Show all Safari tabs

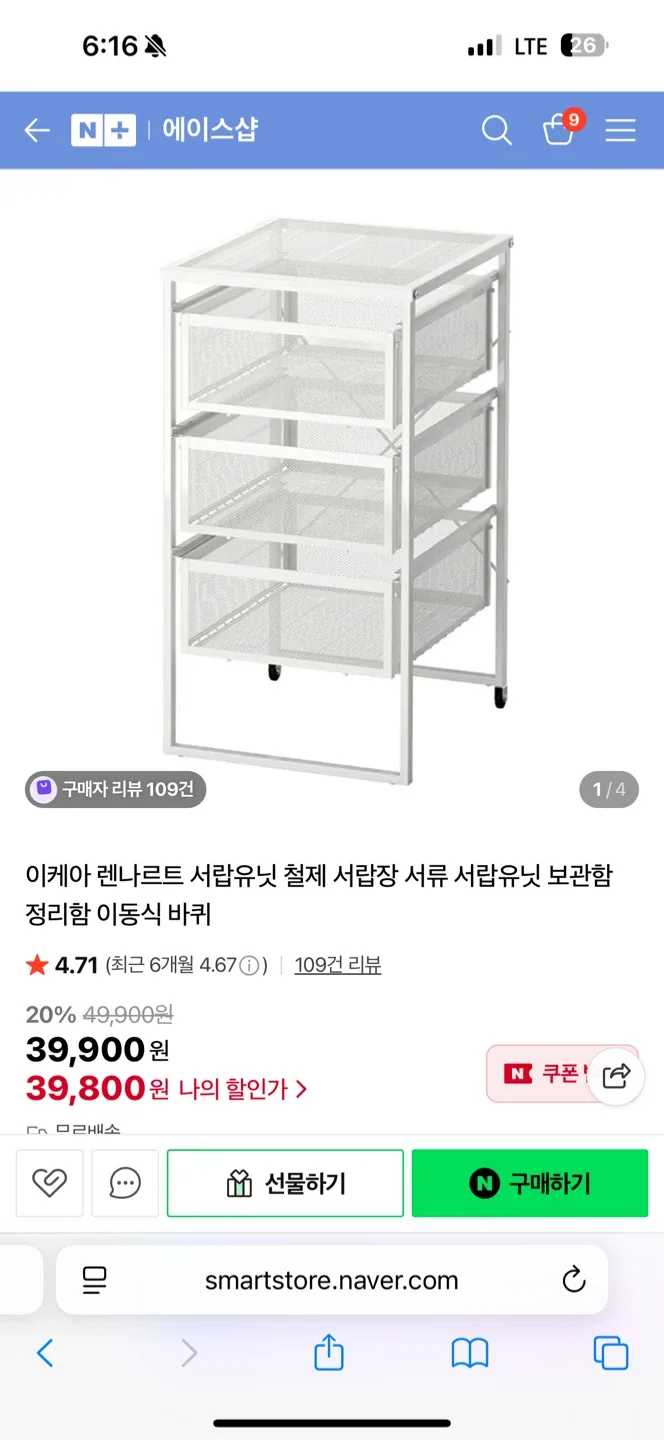tap(610, 1354)
